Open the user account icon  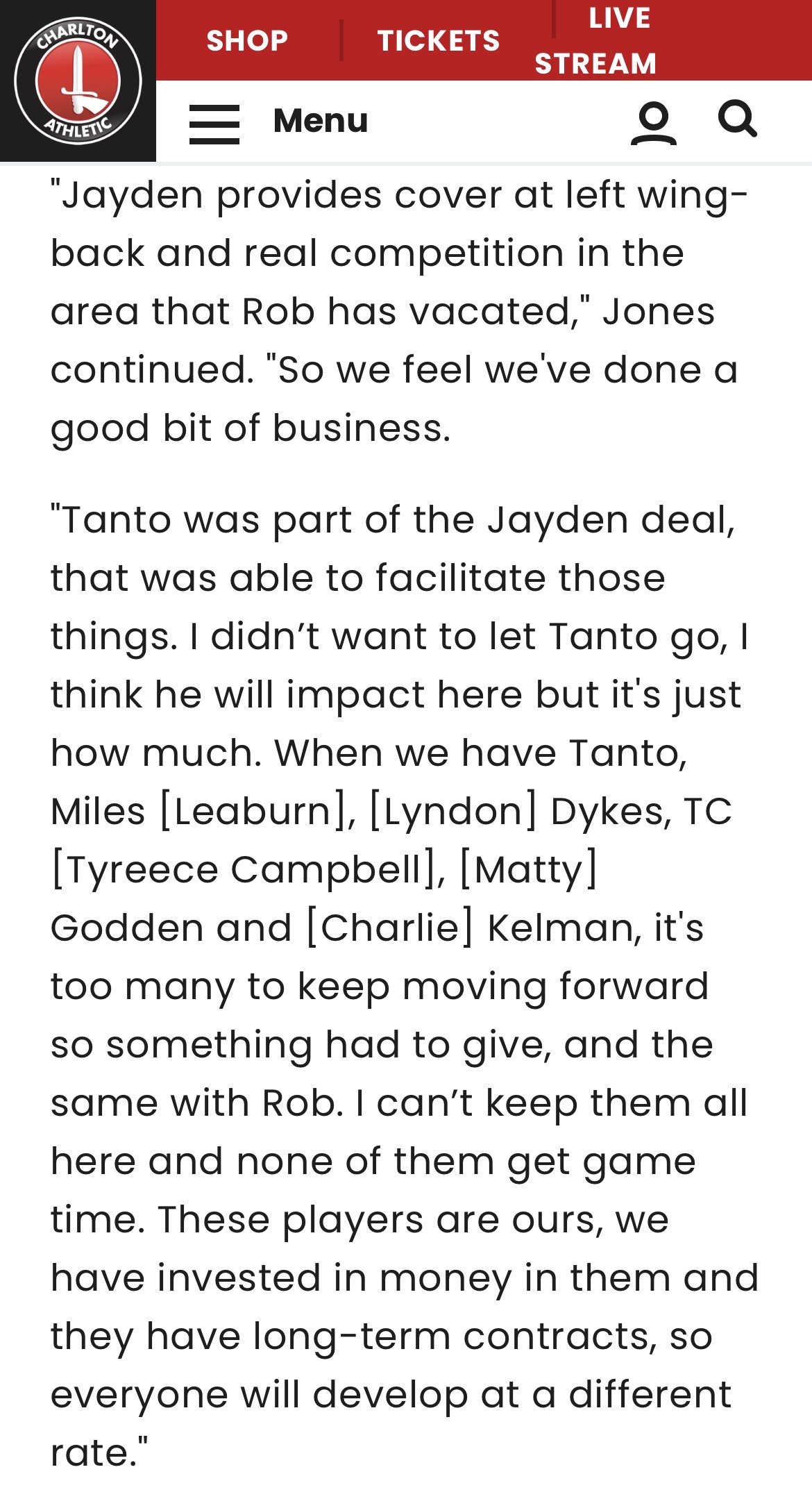[x=653, y=124]
